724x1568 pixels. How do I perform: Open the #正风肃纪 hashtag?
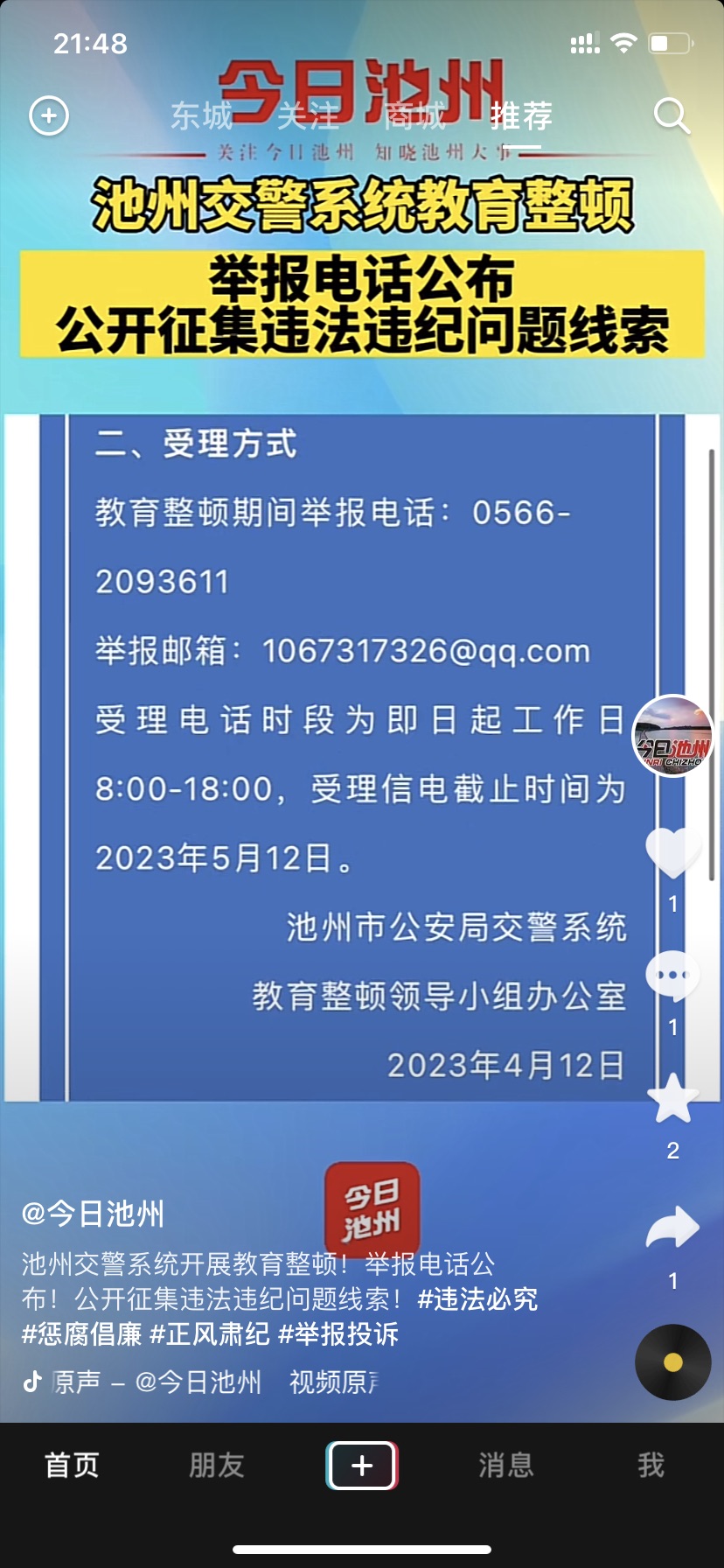[210, 1333]
